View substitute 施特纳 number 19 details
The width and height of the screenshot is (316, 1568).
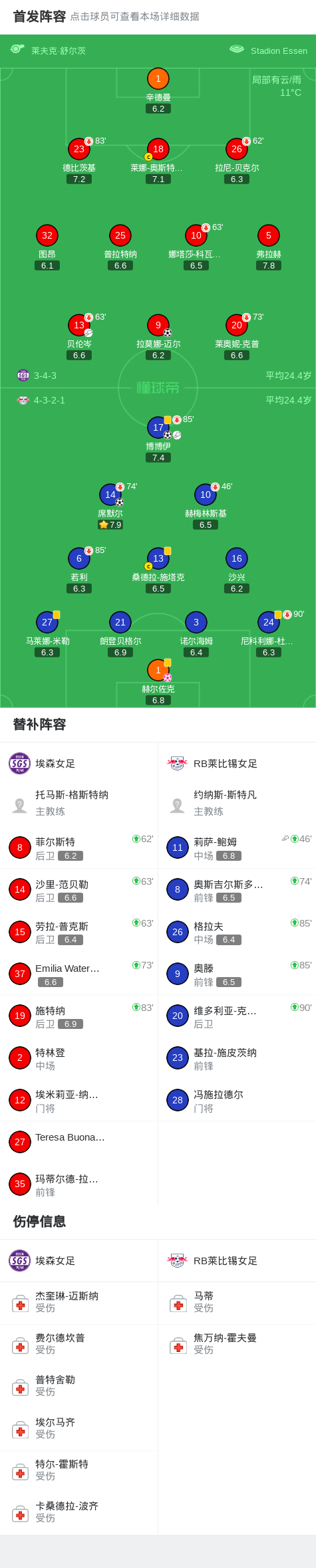(79, 1016)
